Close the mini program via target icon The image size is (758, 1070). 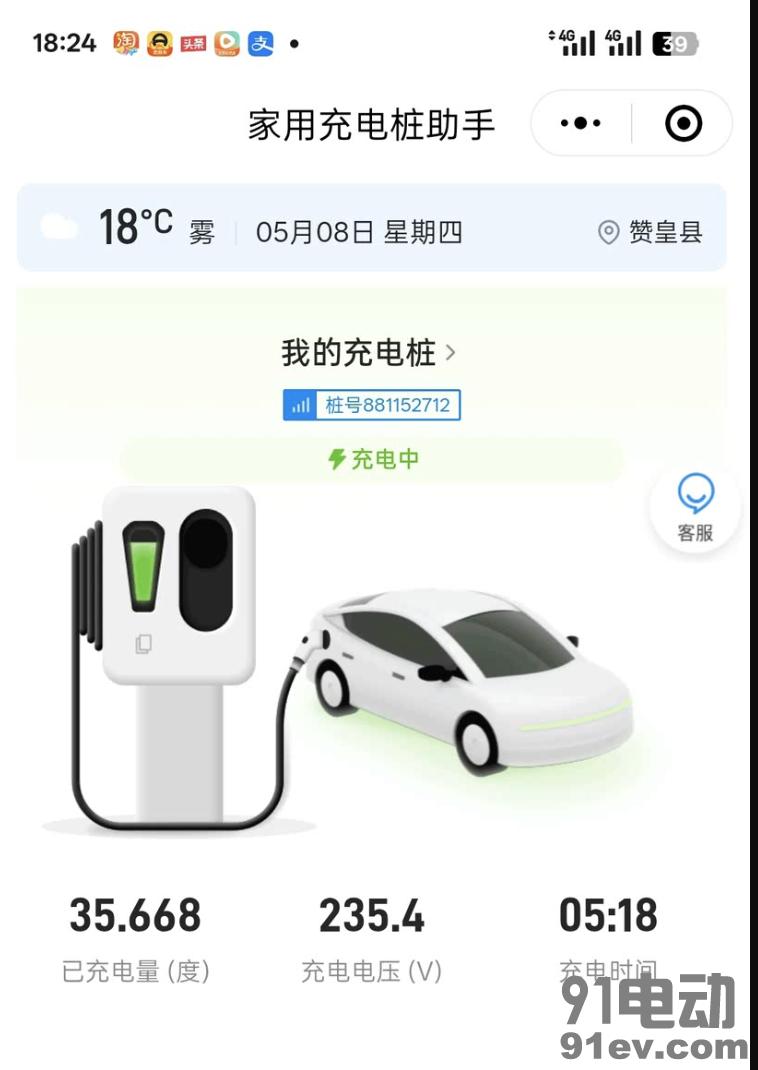(683, 124)
